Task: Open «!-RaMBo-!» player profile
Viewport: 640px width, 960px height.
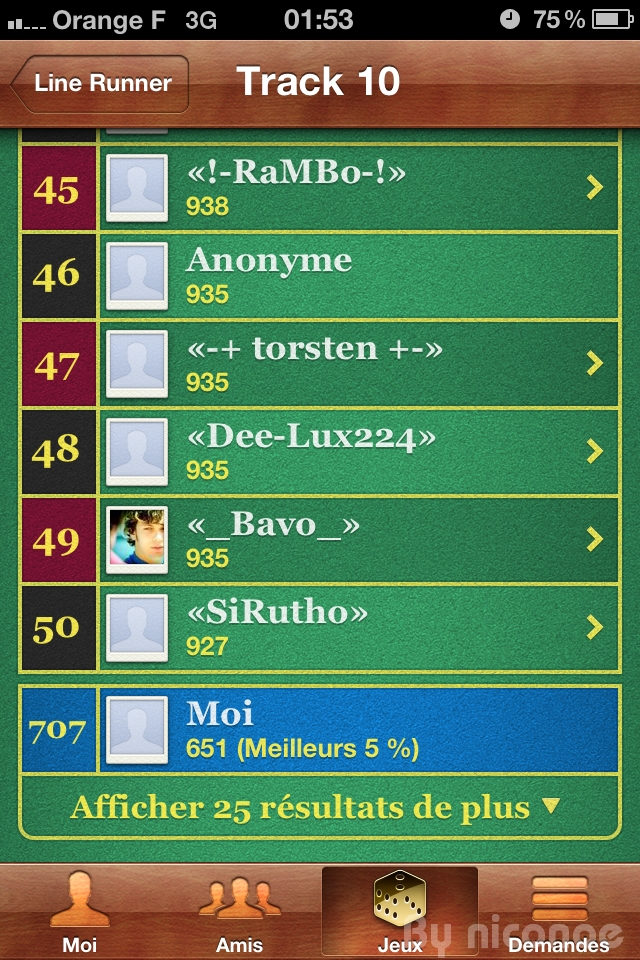Action: tap(360, 189)
